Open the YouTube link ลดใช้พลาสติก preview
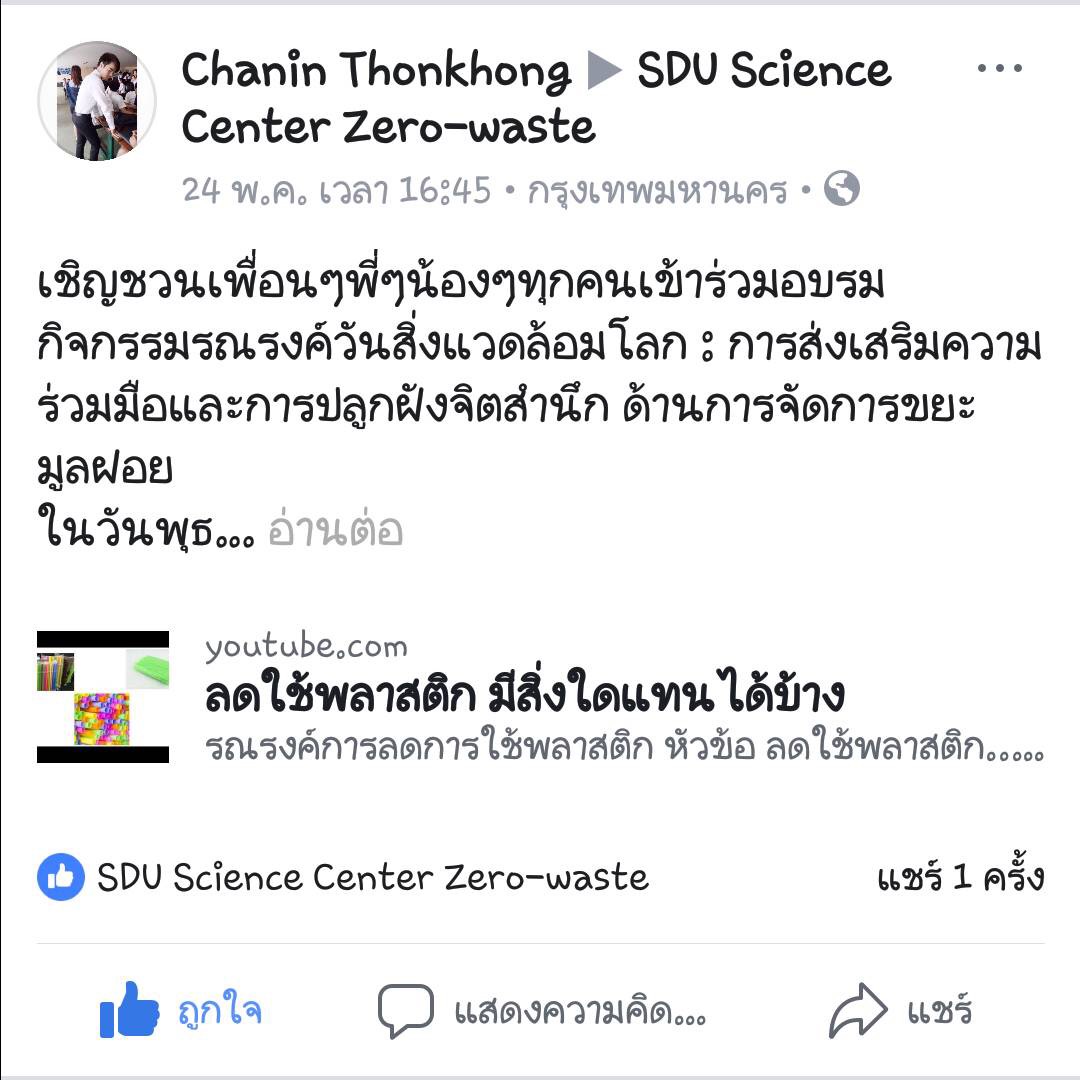Screen dimensions: 1080x1080 coord(524,696)
